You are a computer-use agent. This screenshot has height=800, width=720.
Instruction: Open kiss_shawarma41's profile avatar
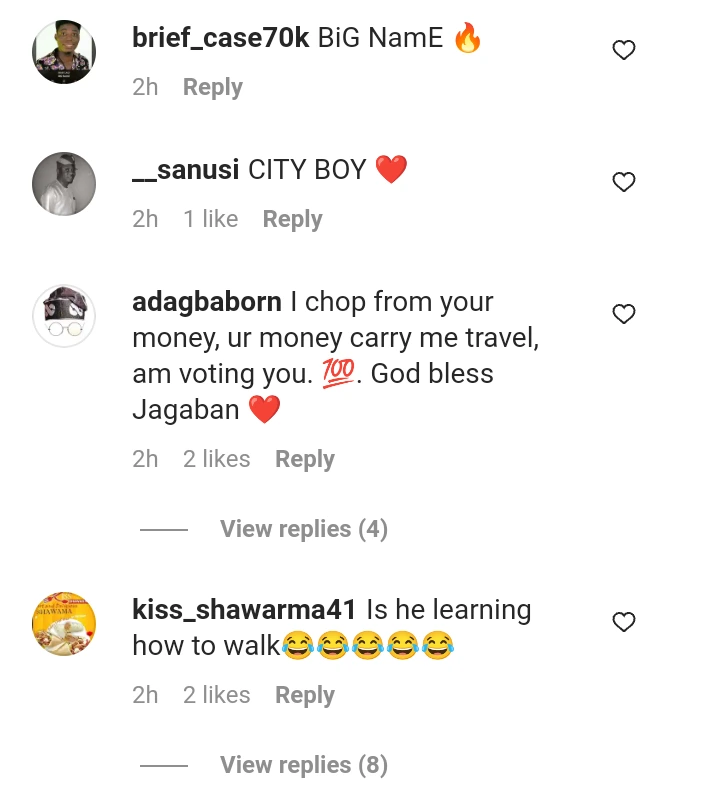click(x=64, y=623)
